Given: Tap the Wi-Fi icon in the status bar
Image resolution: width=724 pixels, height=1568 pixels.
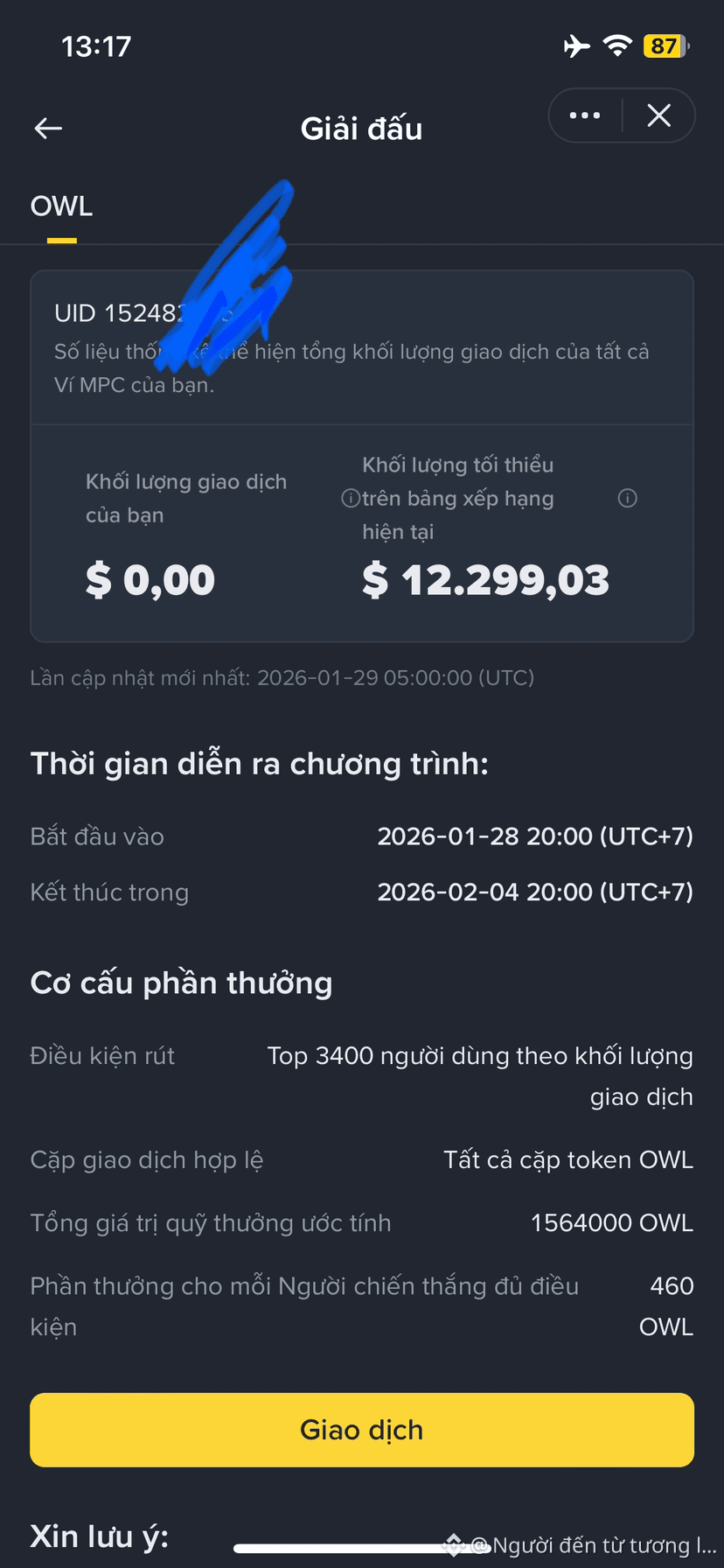Looking at the screenshot, I should point(618,46).
